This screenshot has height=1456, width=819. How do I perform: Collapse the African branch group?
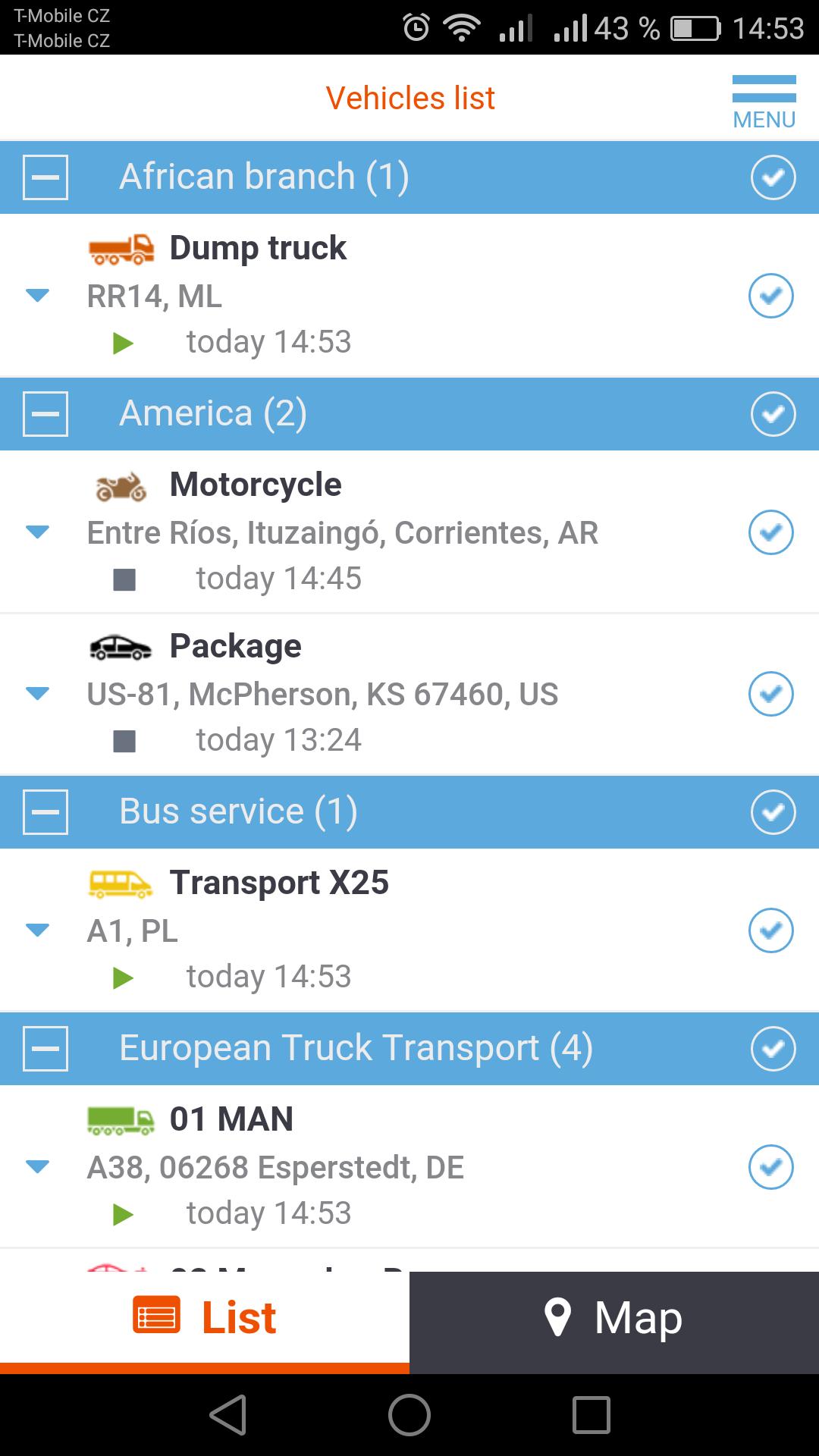pyautogui.click(x=45, y=177)
